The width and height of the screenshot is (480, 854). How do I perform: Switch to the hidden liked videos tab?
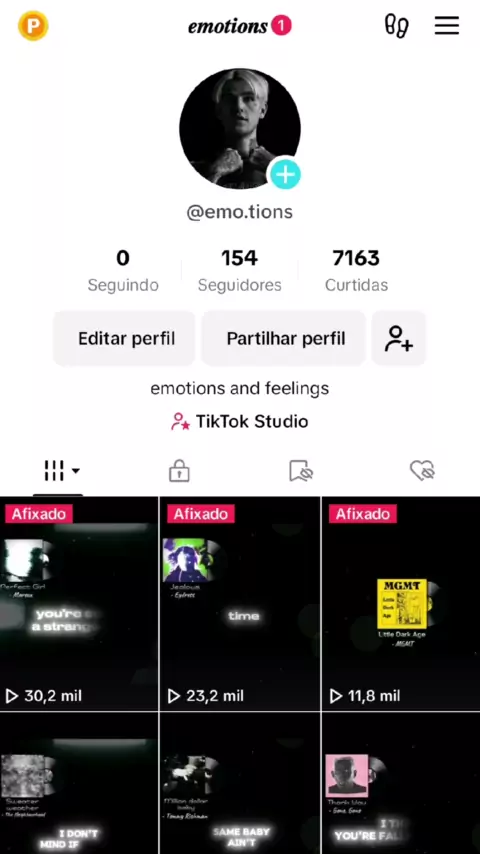coord(422,471)
